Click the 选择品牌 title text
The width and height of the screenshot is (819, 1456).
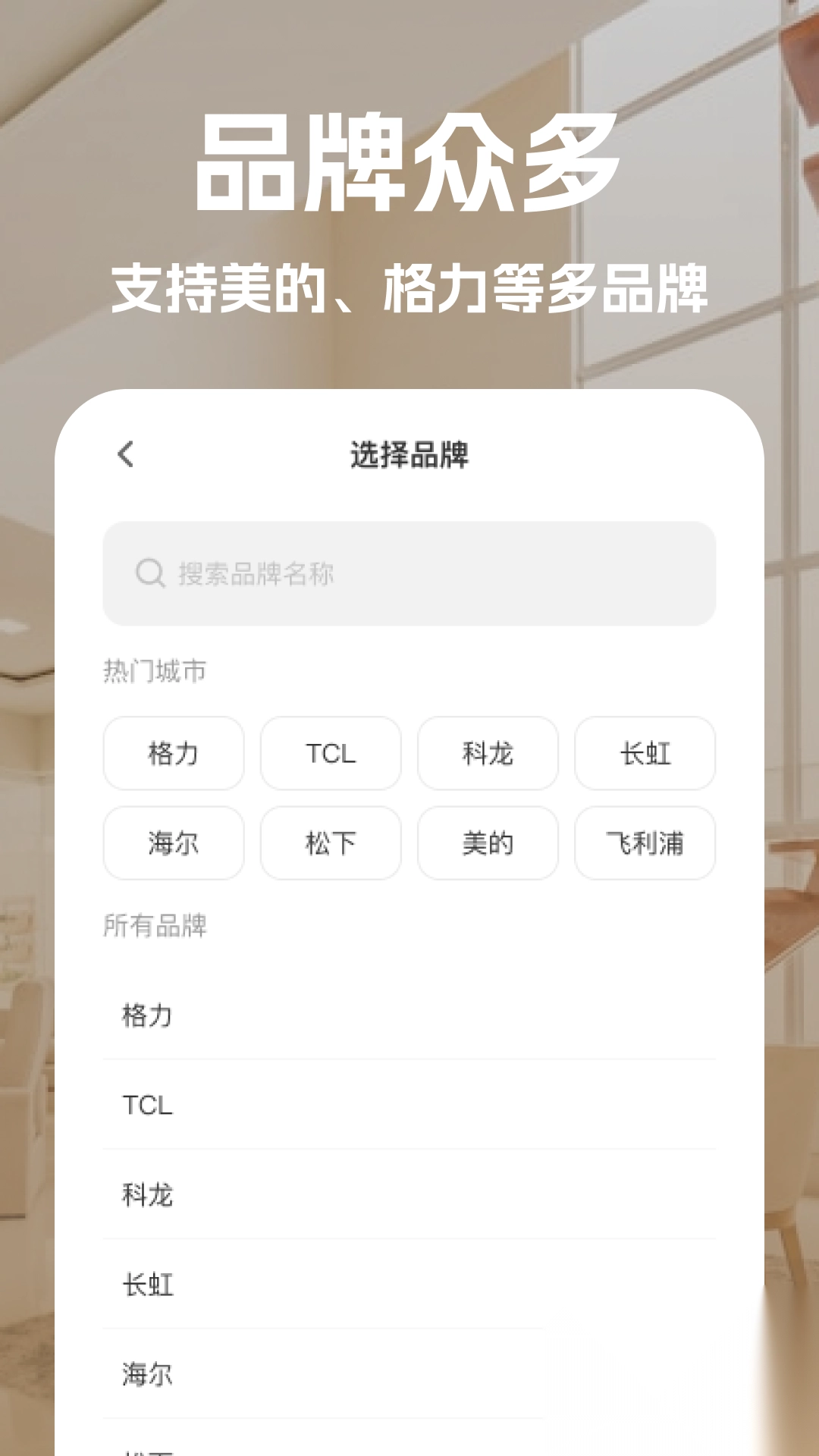coord(409,453)
